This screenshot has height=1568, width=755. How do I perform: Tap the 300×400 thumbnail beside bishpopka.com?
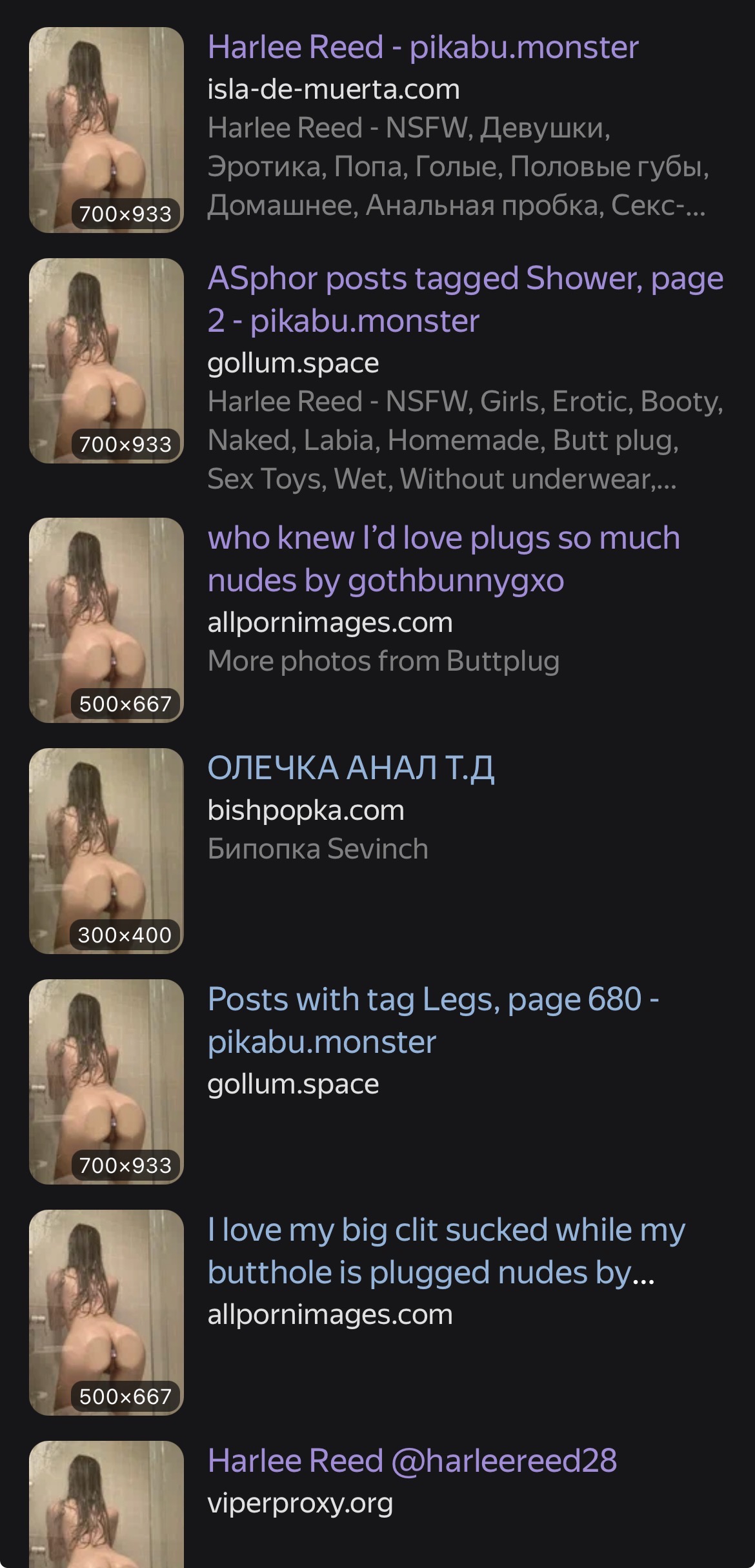(x=106, y=851)
